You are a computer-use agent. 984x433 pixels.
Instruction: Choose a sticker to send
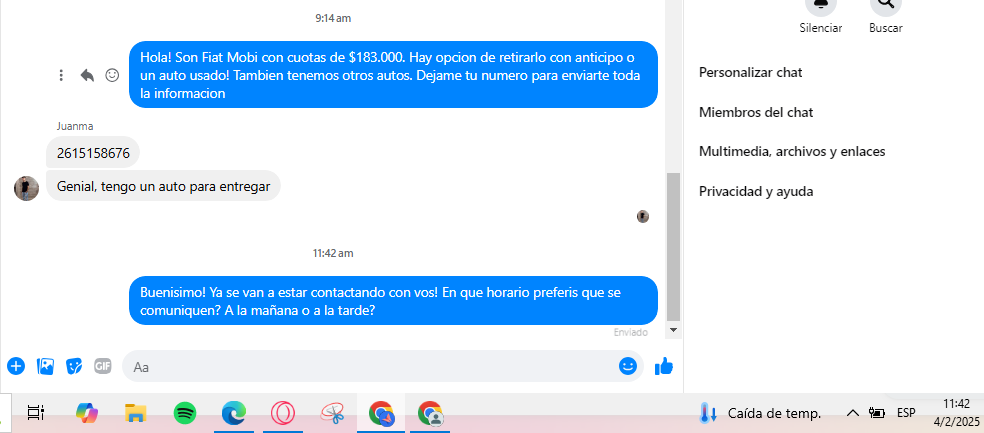[x=74, y=366]
